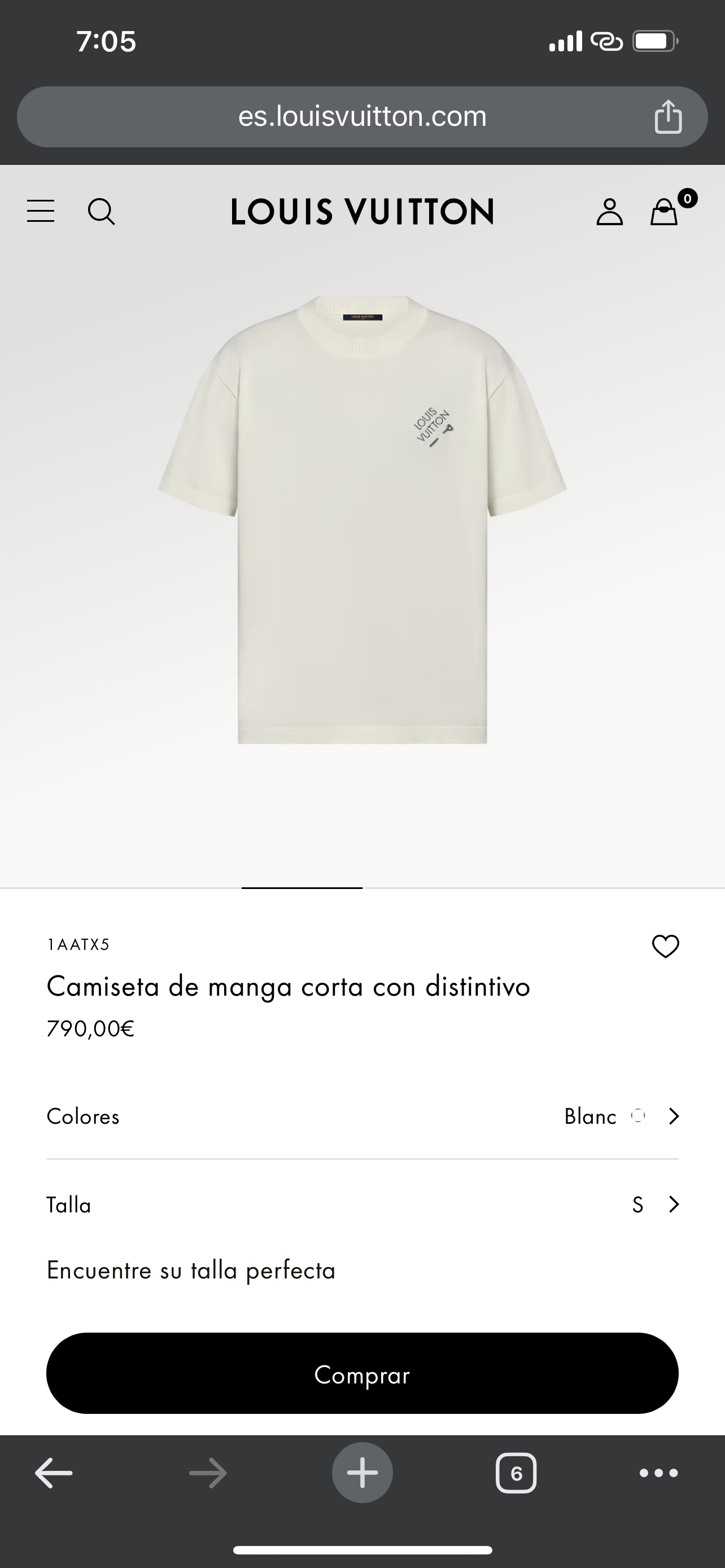Viewport: 725px width, 1568px height.
Task: Tap the es.louisvuitton.com address bar
Action: point(362,116)
